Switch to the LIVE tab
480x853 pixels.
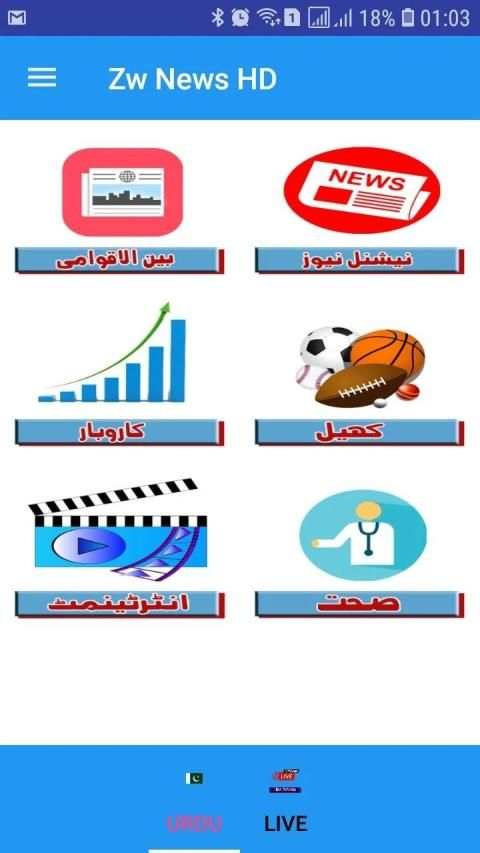pos(286,801)
